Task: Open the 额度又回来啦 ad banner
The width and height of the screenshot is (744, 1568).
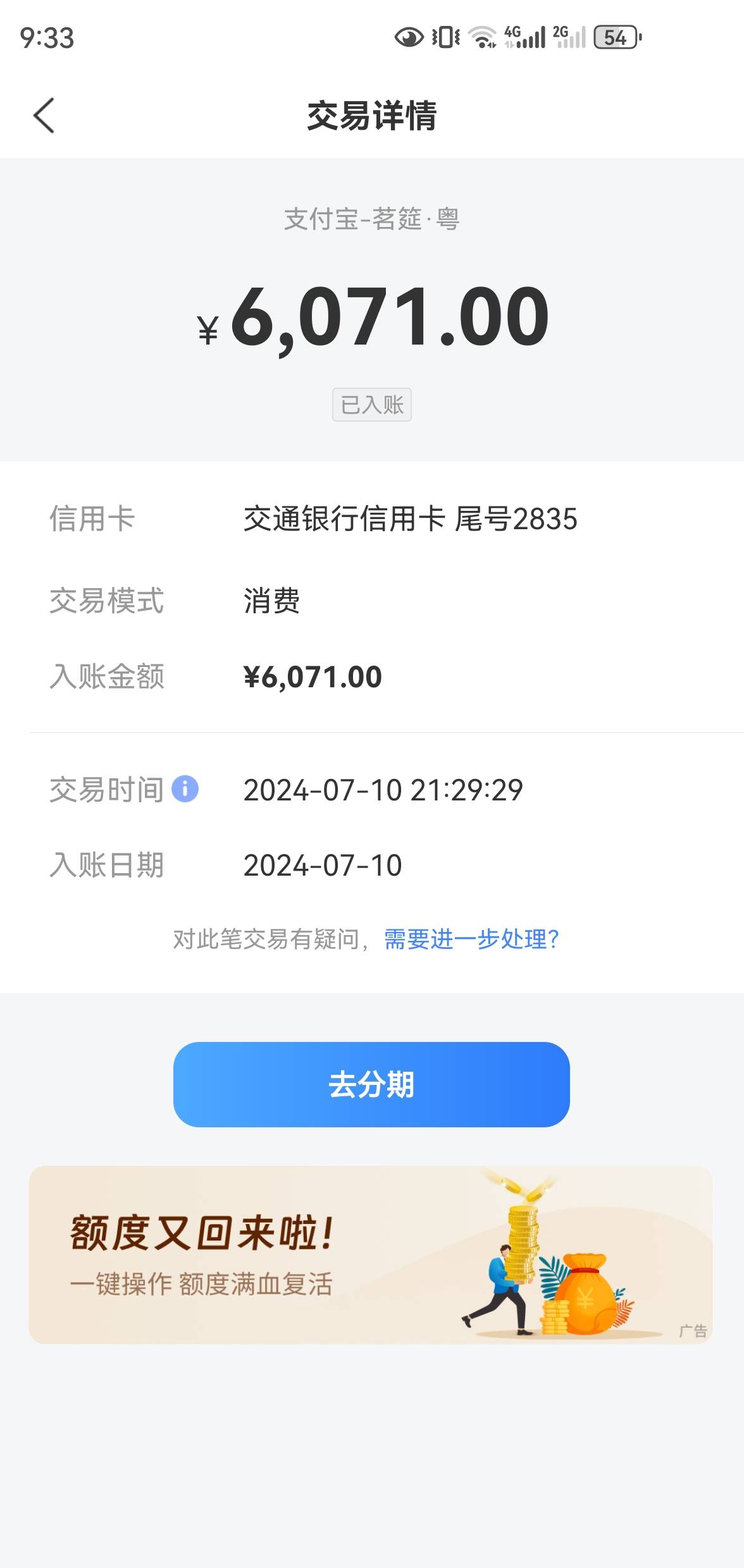Action: (x=371, y=1255)
